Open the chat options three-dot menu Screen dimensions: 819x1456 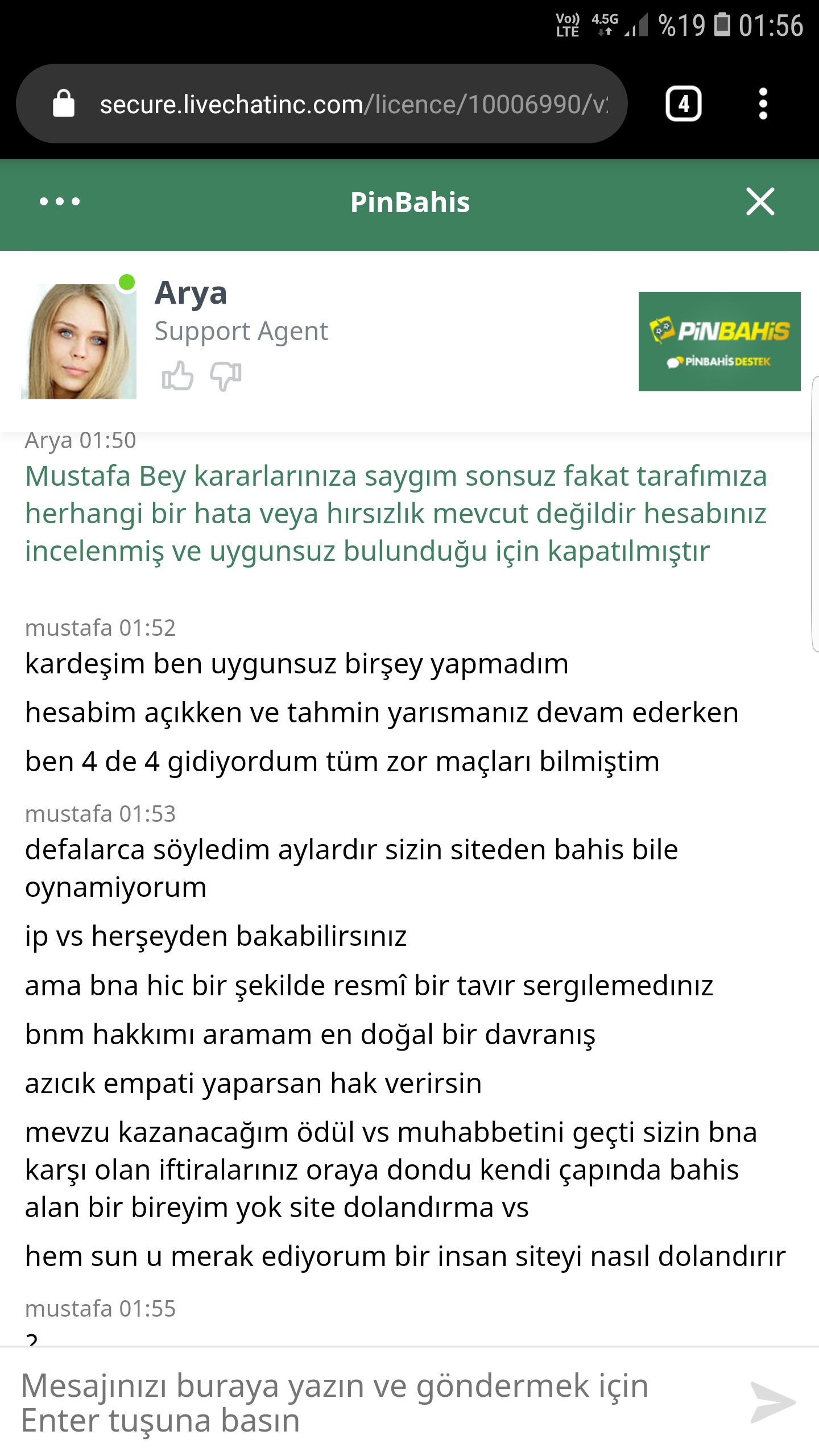point(60,201)
